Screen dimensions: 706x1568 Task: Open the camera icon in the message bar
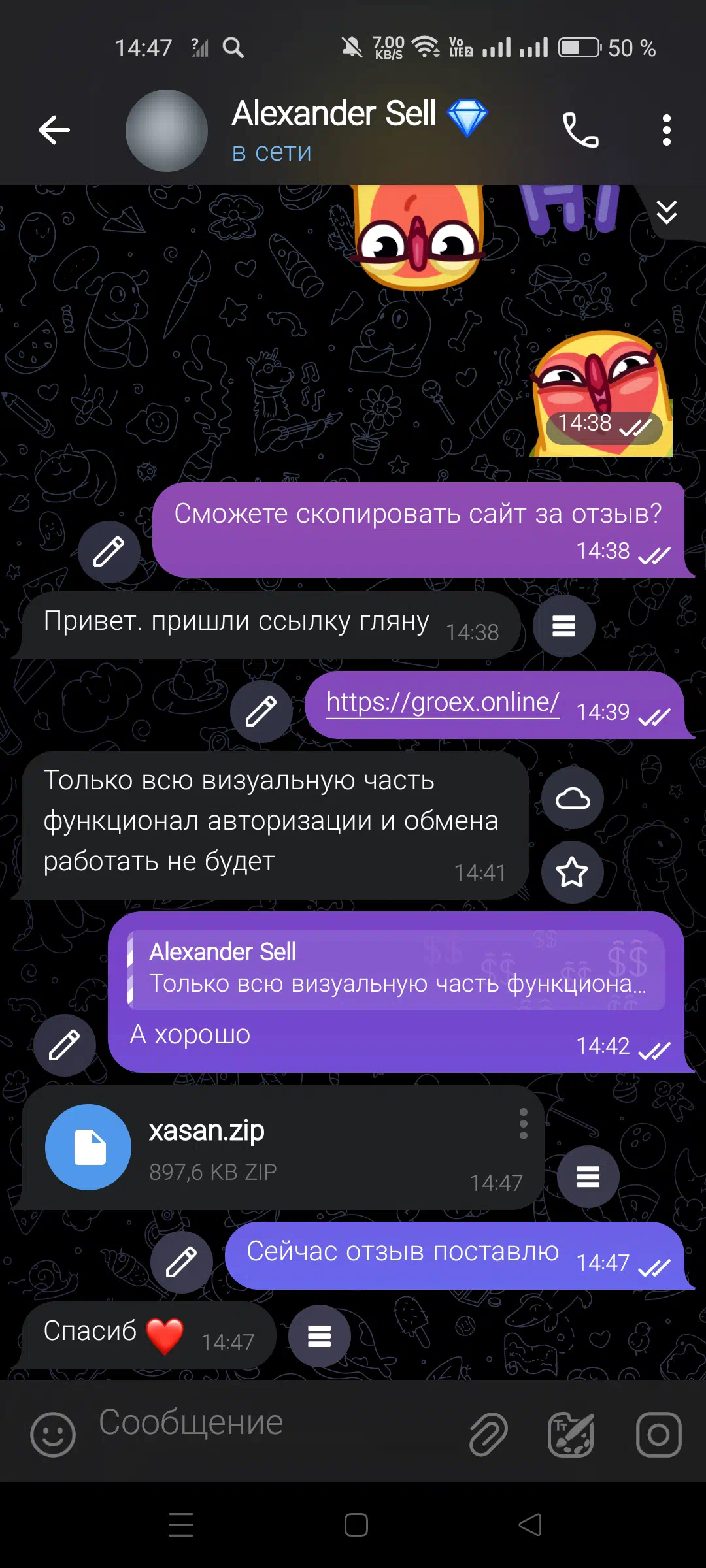pyautogui.click(x=659, y=1435)
